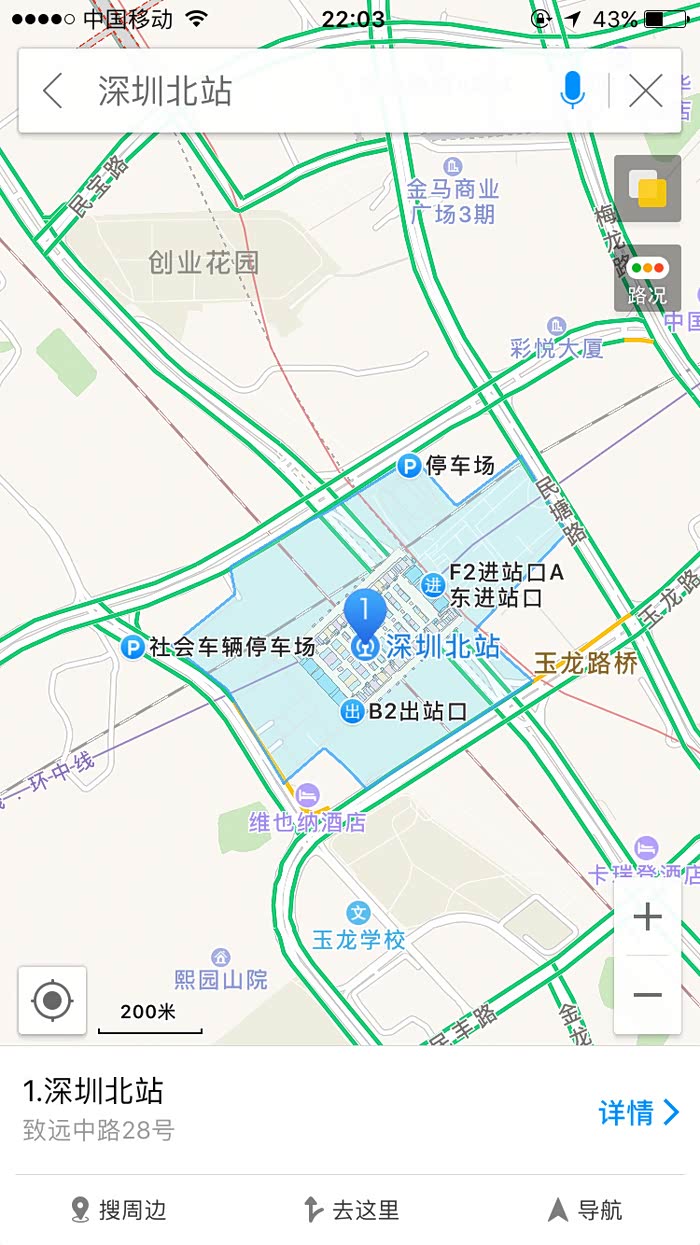The height and width of the screenshot is (1245, 700).
Task: Select the 玉龙学校 marker on the map
Action: pyautogui.click(x=358, y=914)
